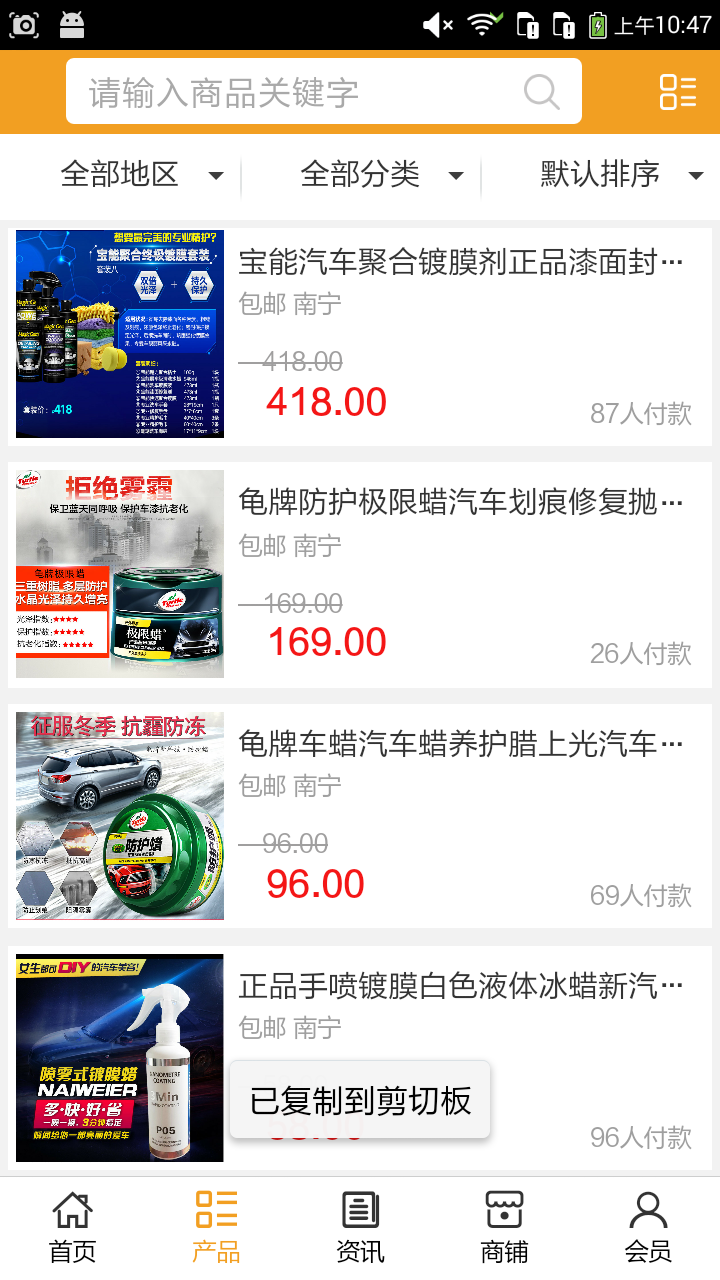Open the 商铺 shops tab

pos(504,1227)
